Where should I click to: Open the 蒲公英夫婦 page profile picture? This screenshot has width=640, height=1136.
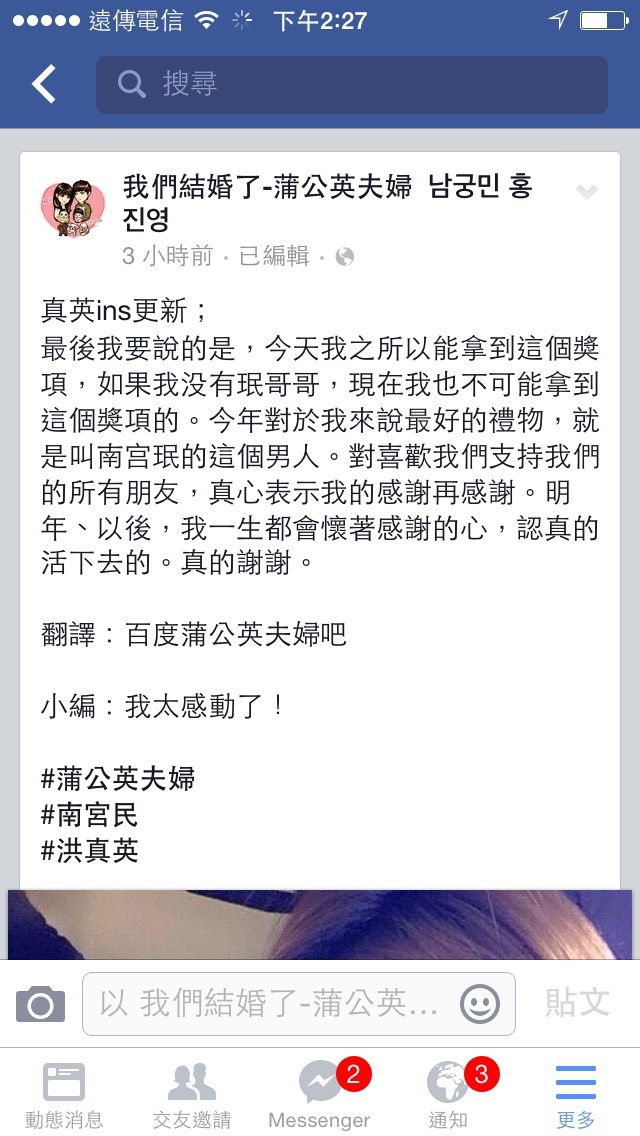coord(72,208)
